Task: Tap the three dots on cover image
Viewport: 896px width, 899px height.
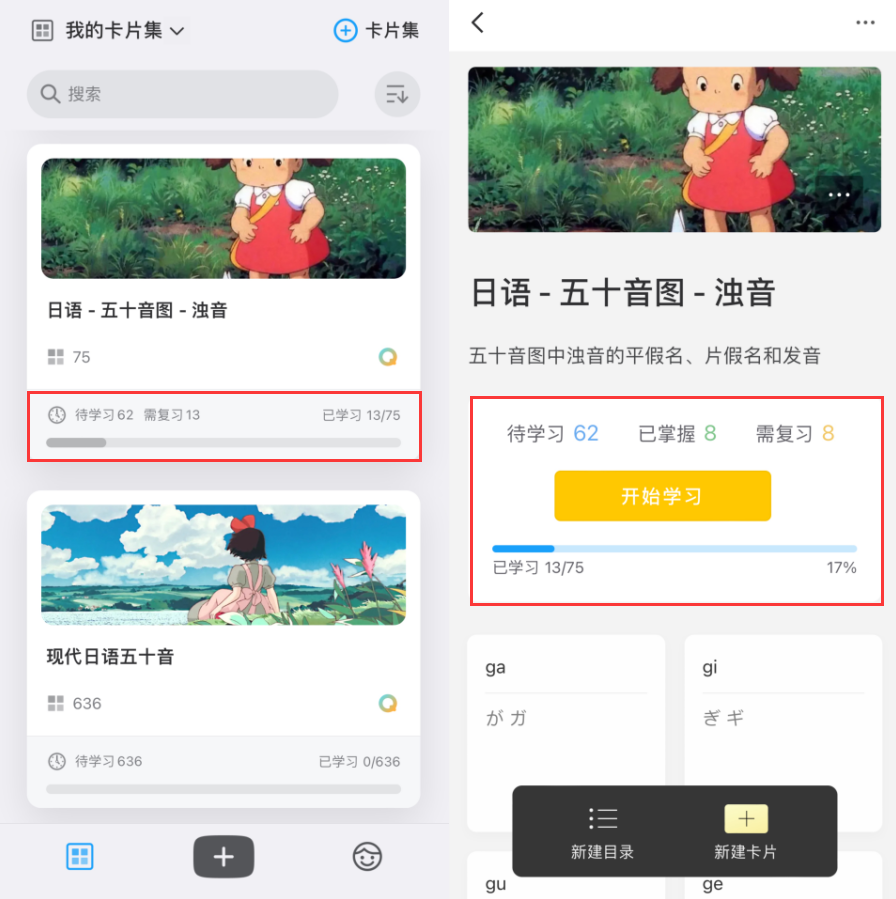Action: [839, 195]
